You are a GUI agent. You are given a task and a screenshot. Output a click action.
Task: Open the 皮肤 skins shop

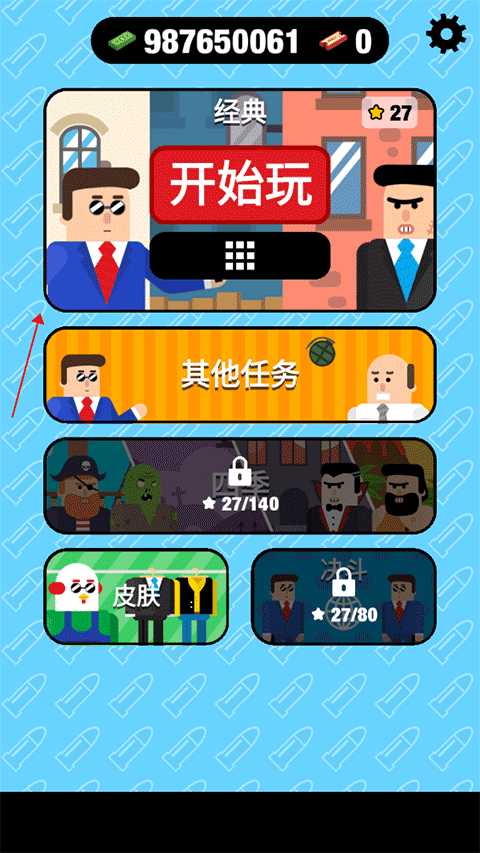pos(136,596)
